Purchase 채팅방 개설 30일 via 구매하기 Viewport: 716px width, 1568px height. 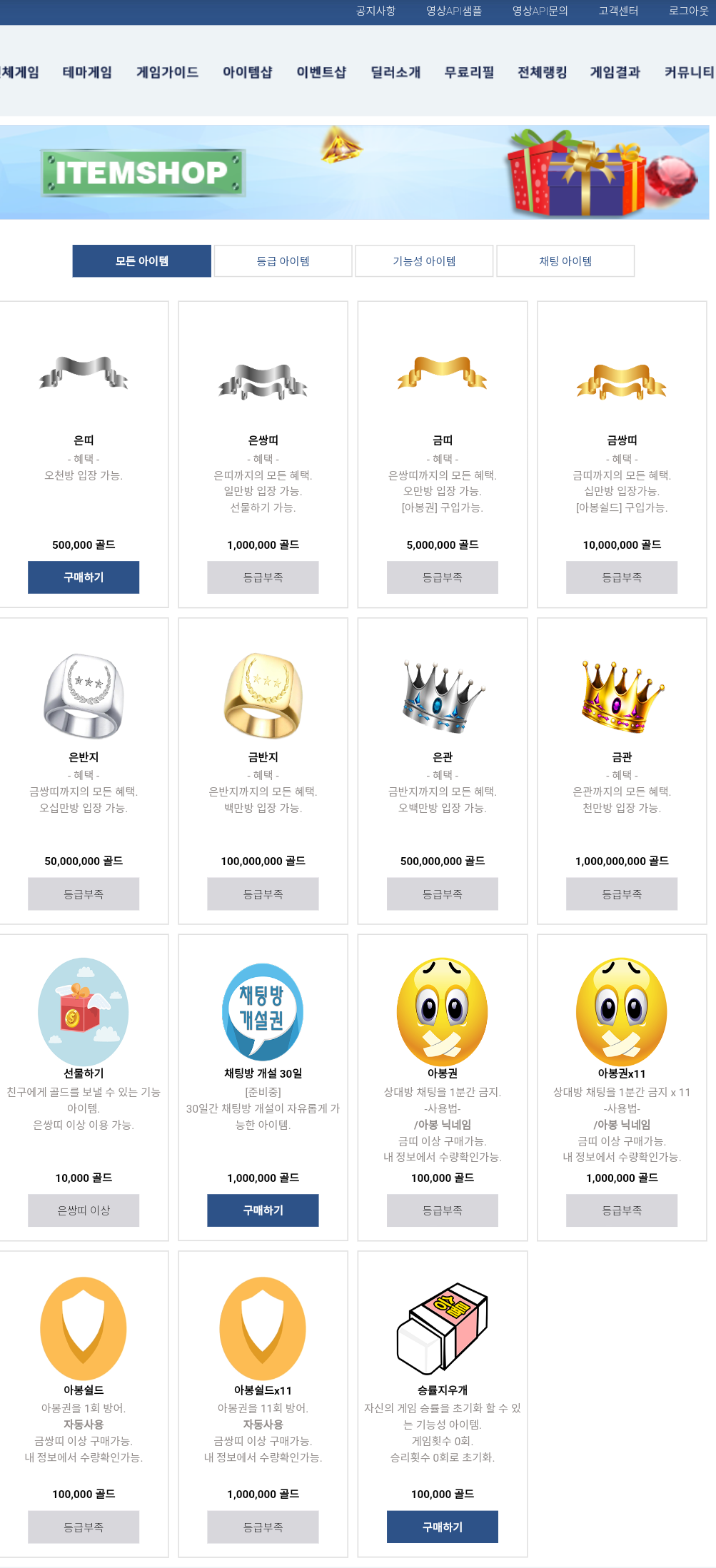click(263, 1210)
